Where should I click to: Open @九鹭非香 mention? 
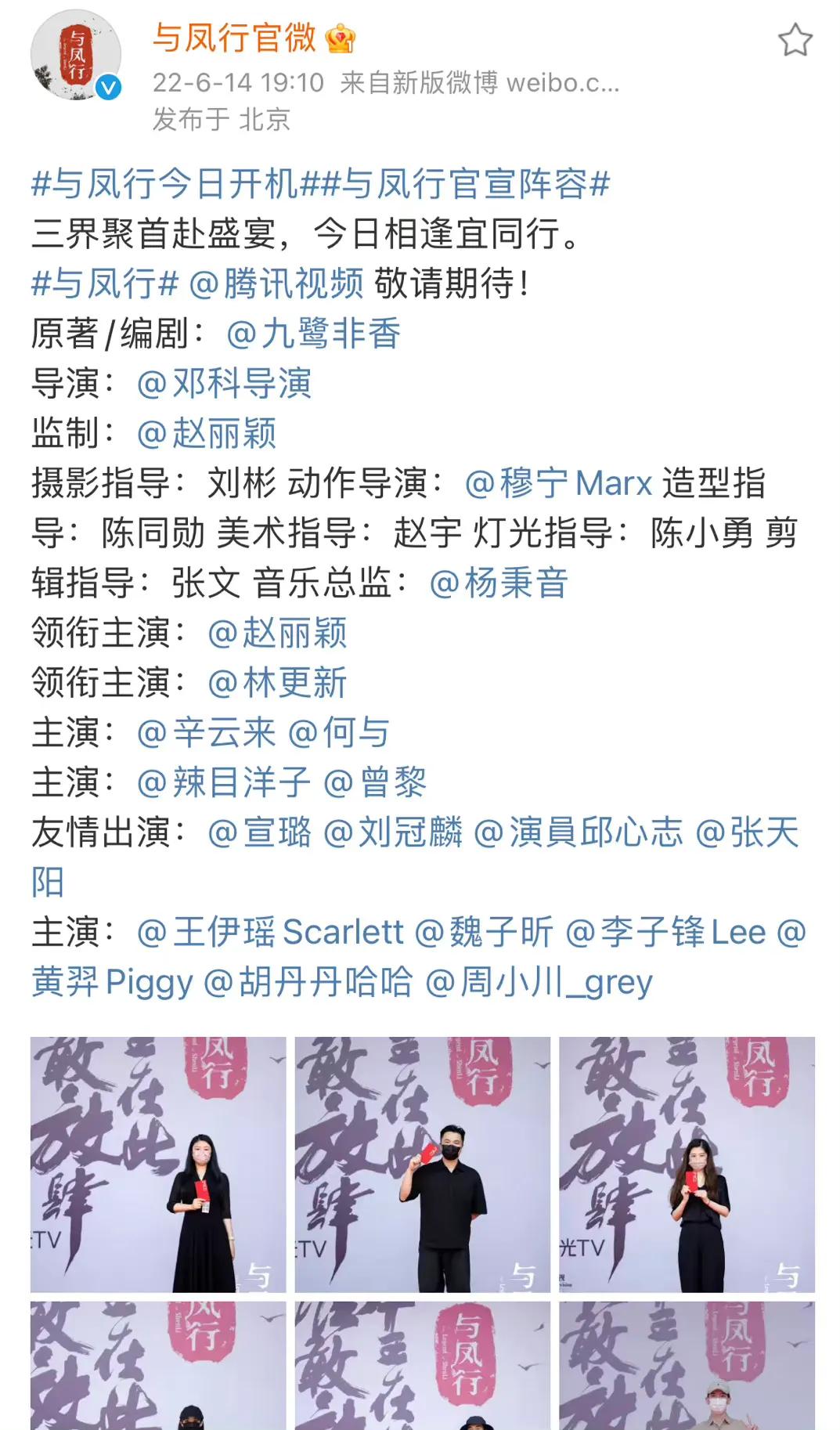[x=314, y=334]
